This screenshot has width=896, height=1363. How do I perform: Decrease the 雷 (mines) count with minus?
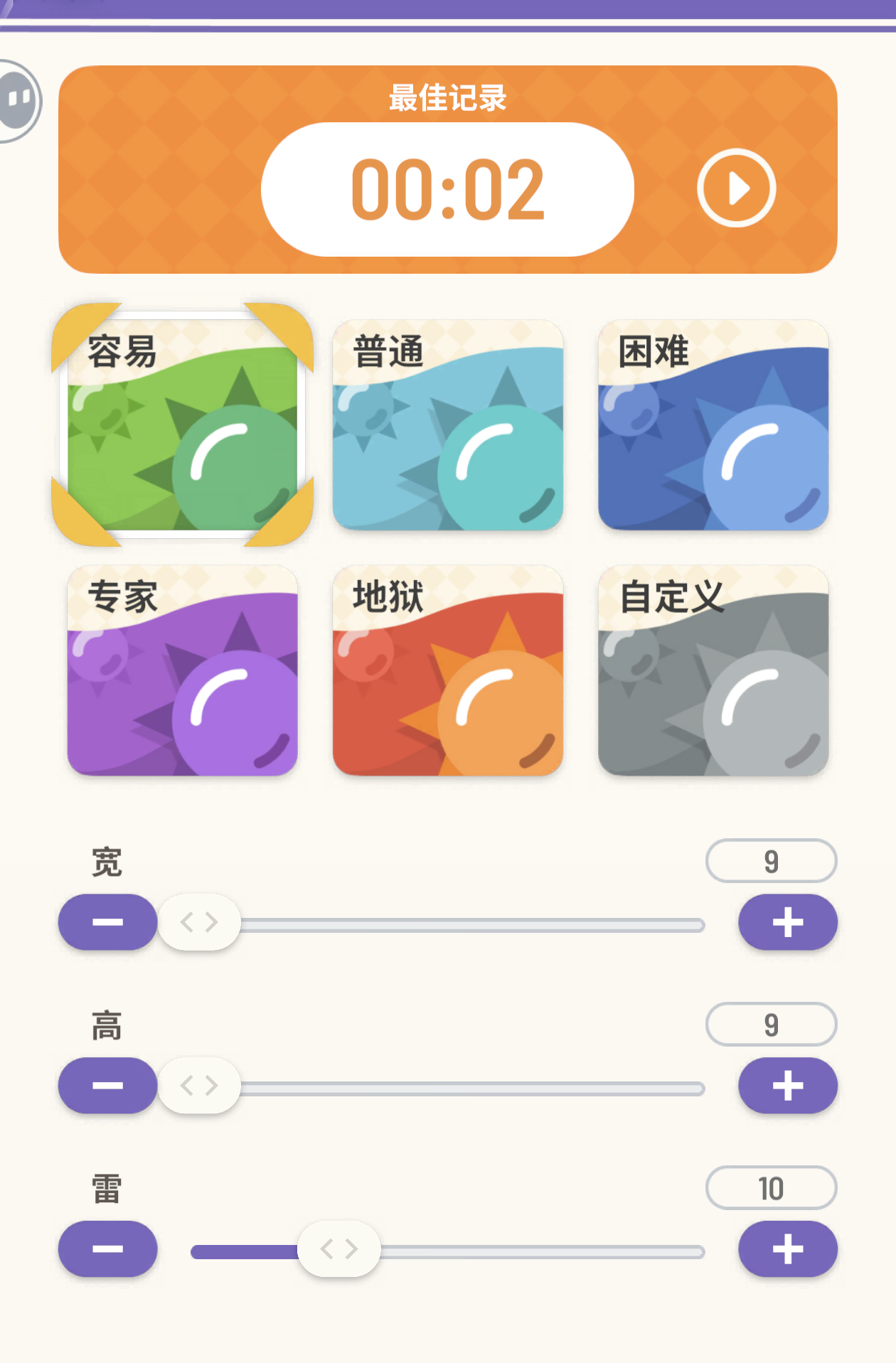tap(107, 1249)
